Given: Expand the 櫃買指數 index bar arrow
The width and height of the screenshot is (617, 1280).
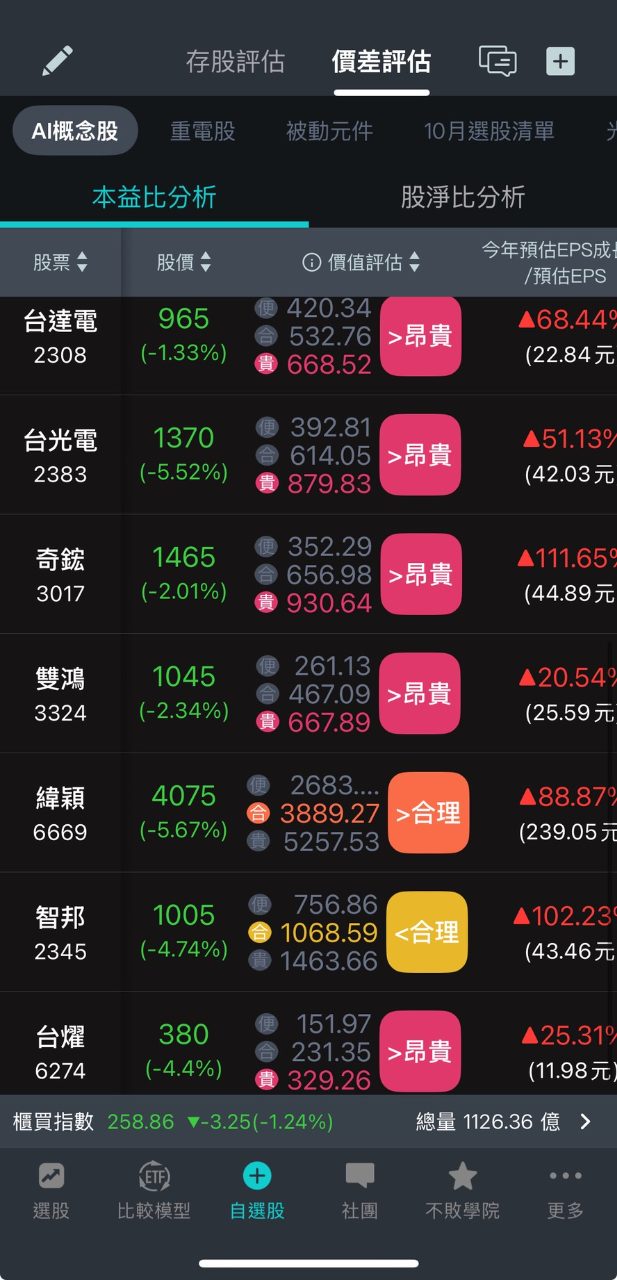Looking at the screenshot, I should [x=586, y=1122].
